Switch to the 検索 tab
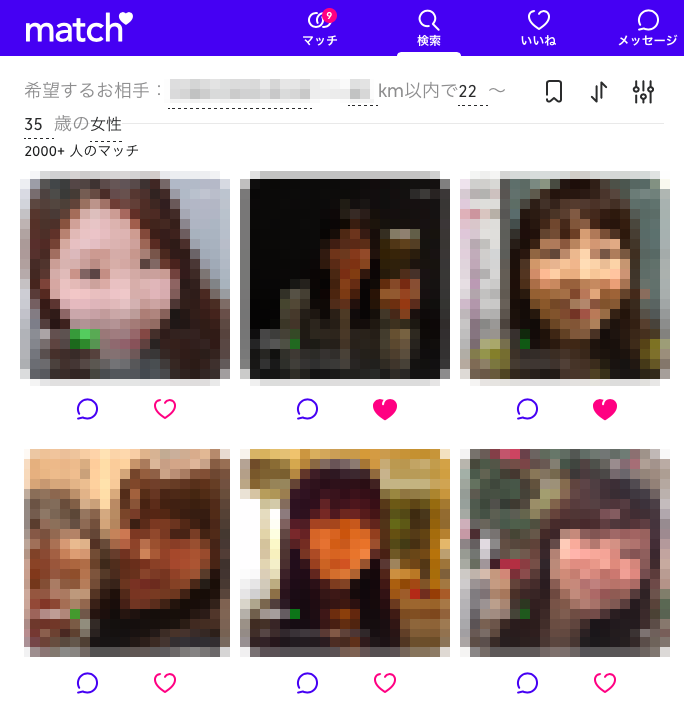The width and height of the screenshot is (684, 707). 429,28
